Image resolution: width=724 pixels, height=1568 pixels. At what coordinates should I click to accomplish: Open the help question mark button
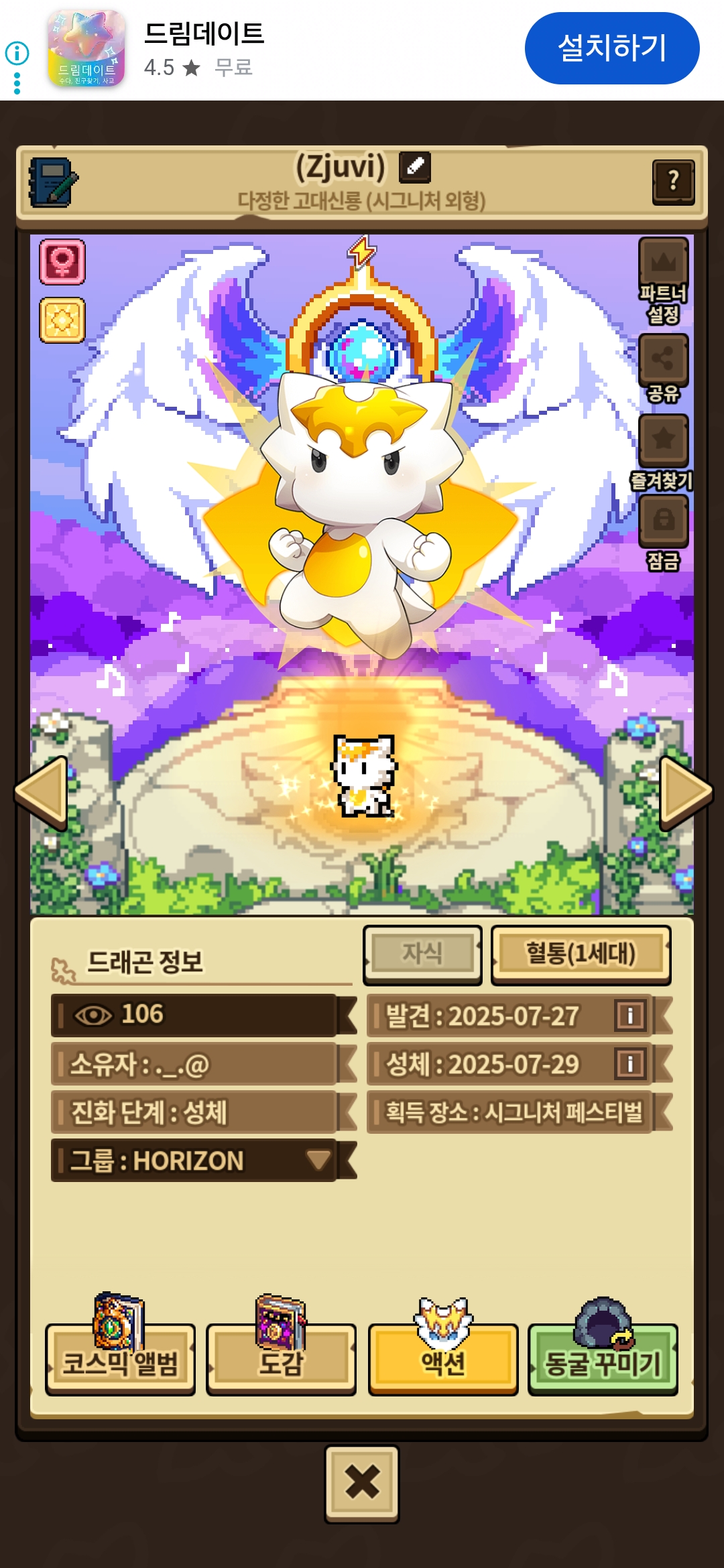coord(673,181)
